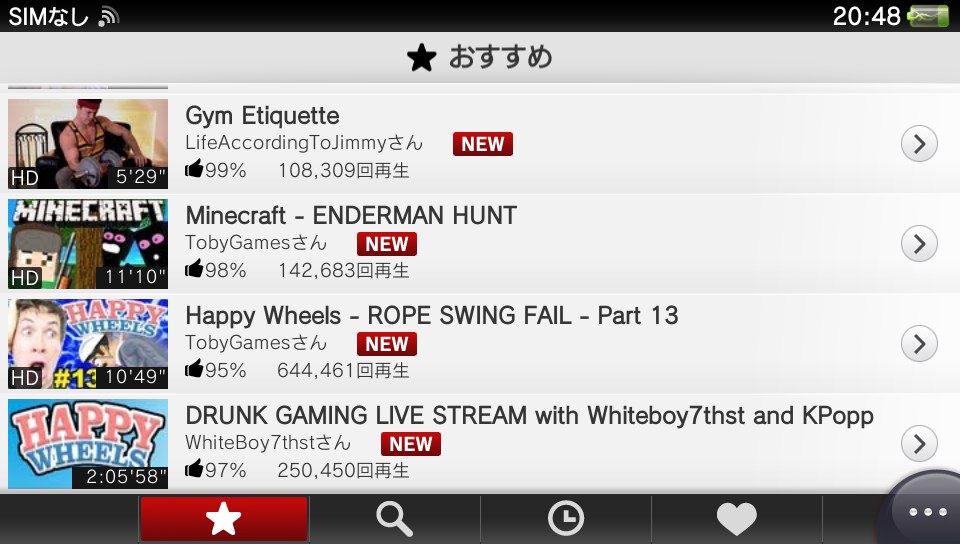Switch to the history clock tab
Viewport: 960px width, 544px height.
point(566,519)
